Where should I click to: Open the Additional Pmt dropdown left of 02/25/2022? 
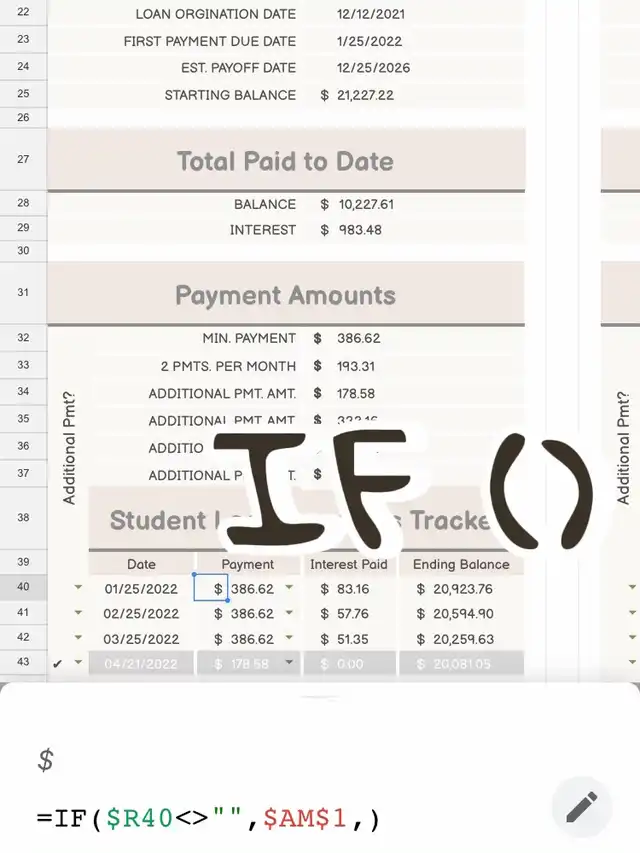coord(78,613)
